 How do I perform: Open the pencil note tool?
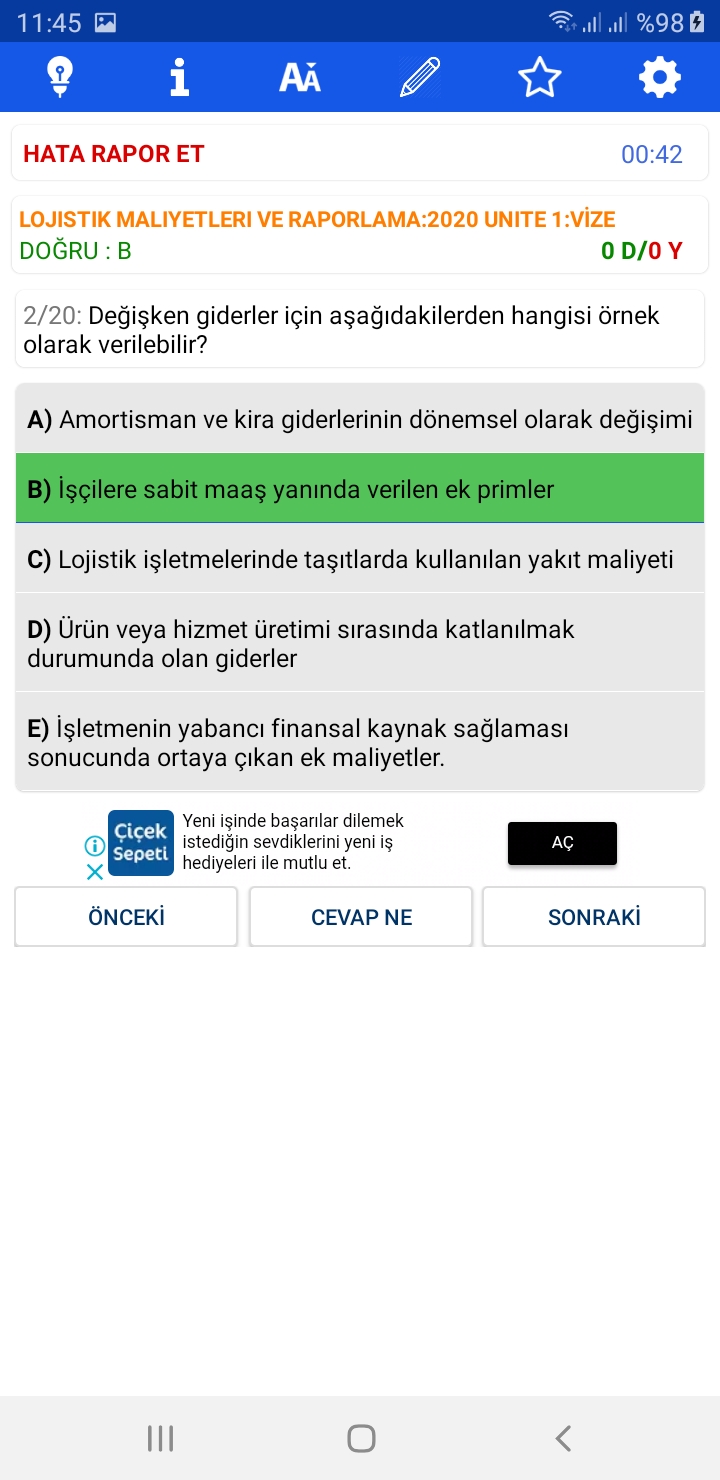(420, 77)
